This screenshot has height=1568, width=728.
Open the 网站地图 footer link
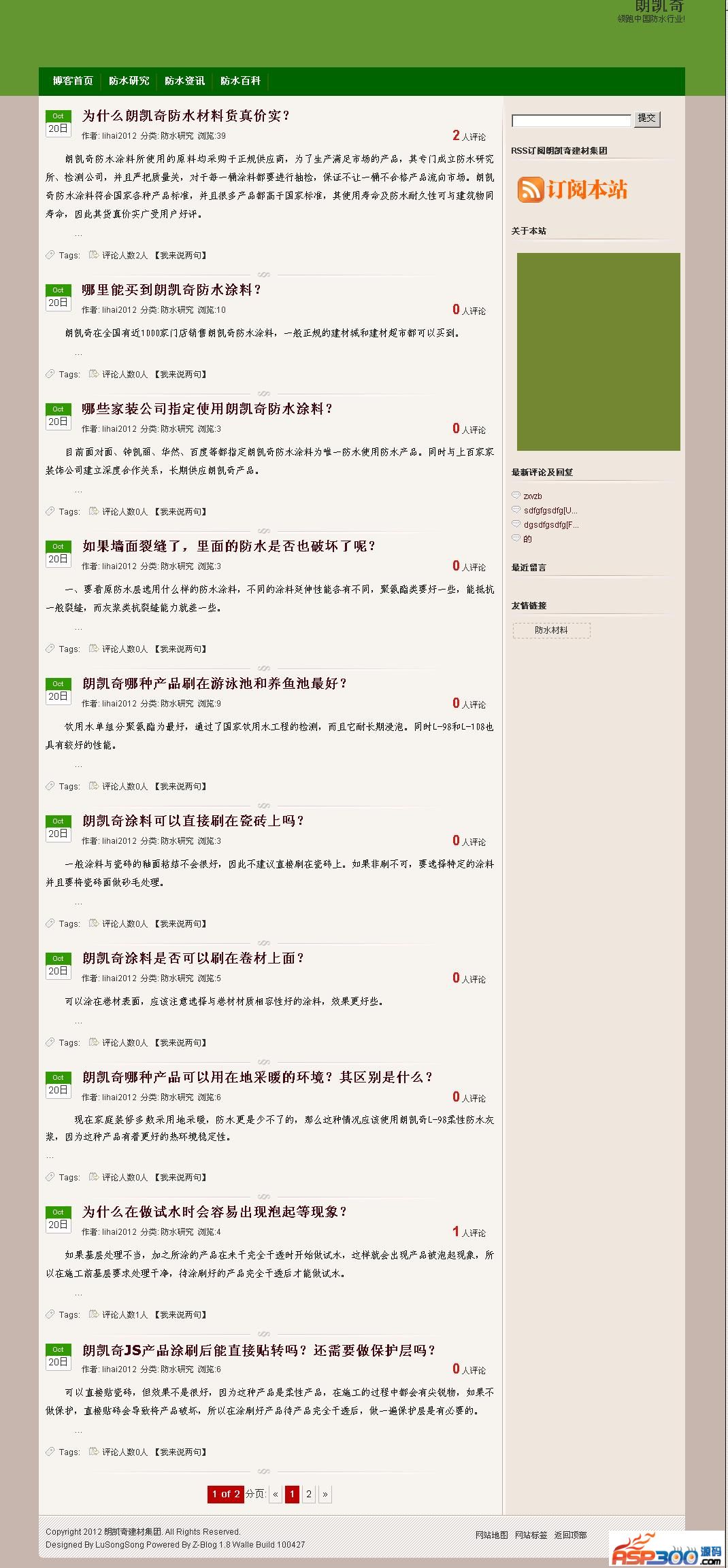point(491,1535)
